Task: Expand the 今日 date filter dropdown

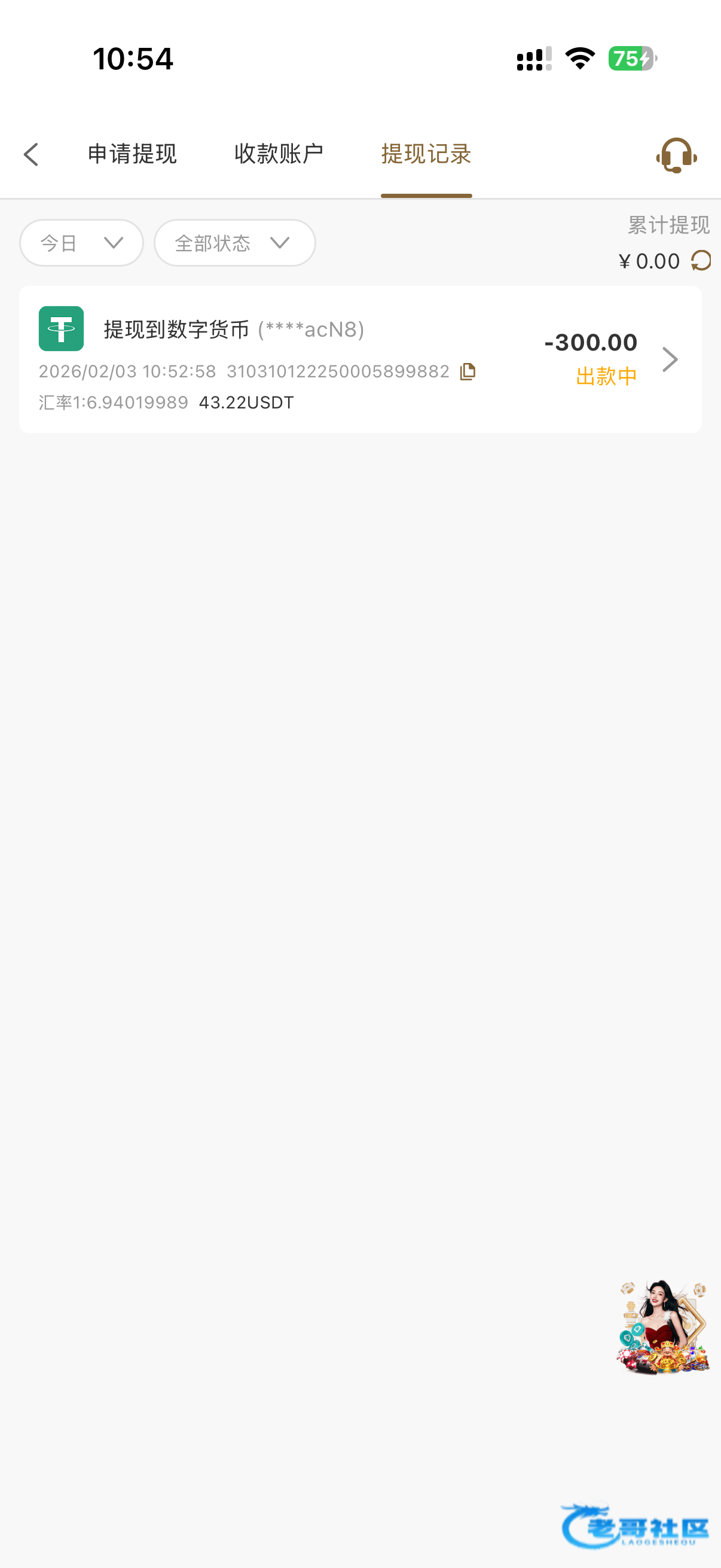Action: [81, 243]
